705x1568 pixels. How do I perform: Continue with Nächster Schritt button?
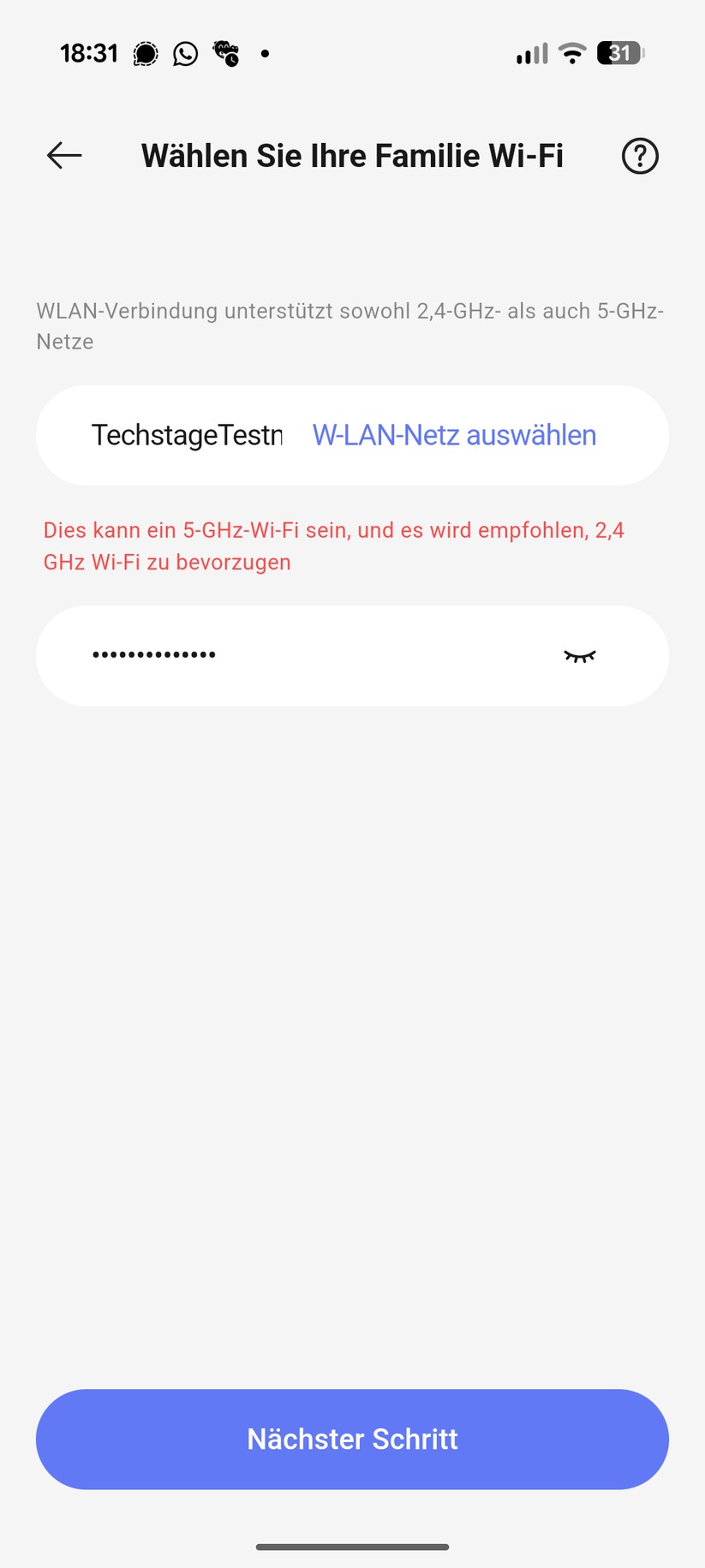click(x=352, y=1440)
